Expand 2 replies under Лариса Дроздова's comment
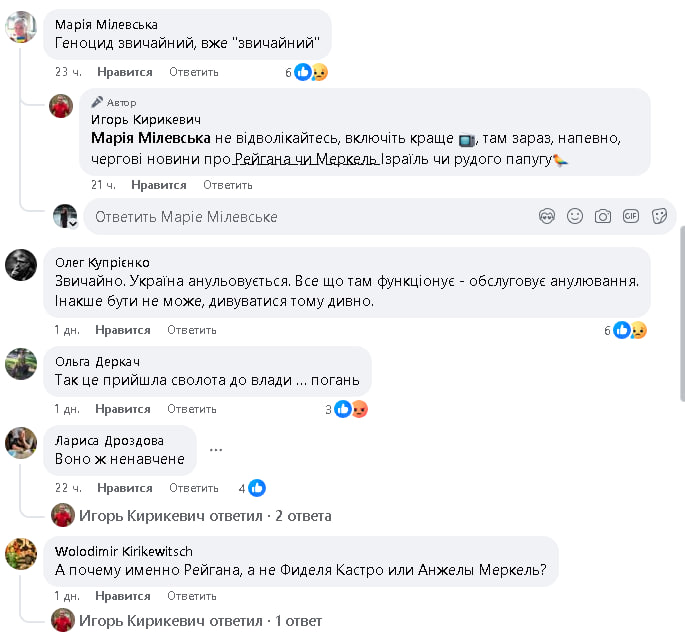The width and height of the screenshot is (685, 639). (x=205, y=516)
